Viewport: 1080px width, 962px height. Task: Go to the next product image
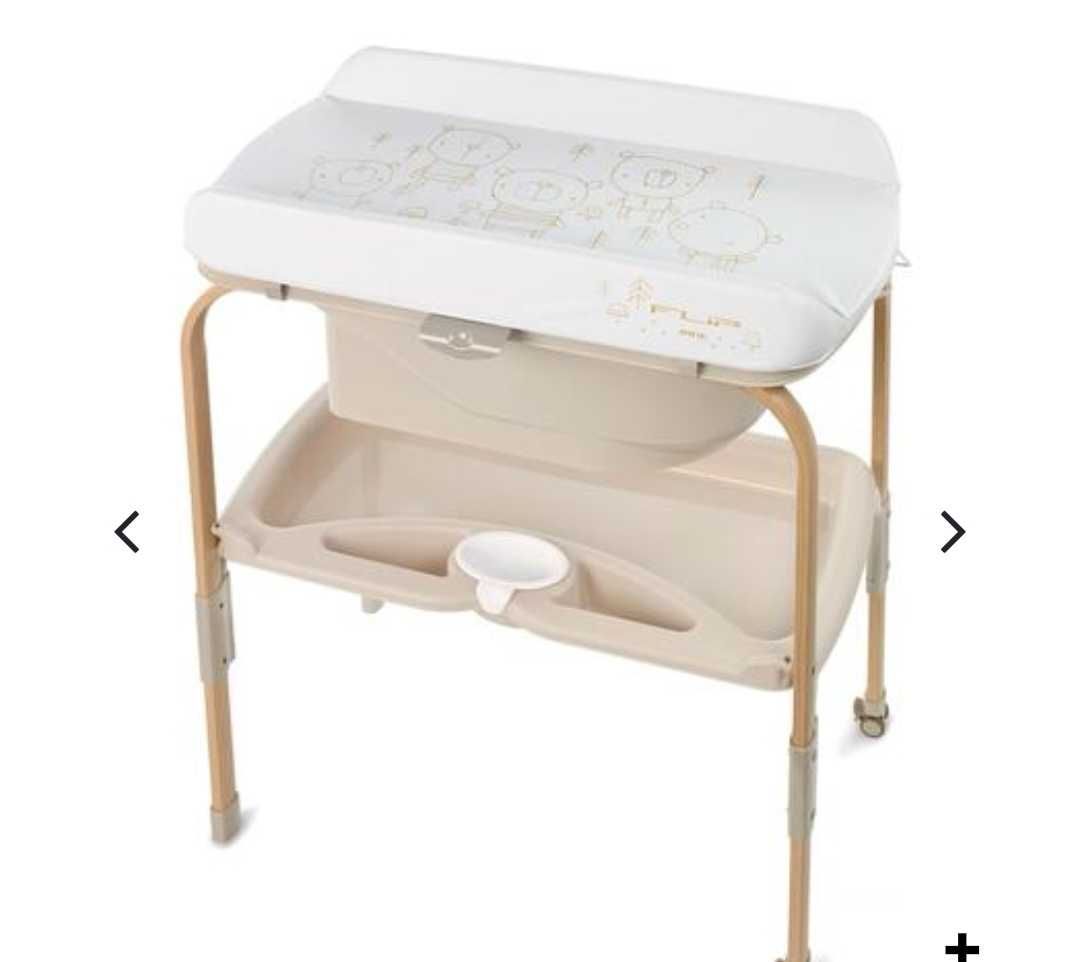[952, 531]
